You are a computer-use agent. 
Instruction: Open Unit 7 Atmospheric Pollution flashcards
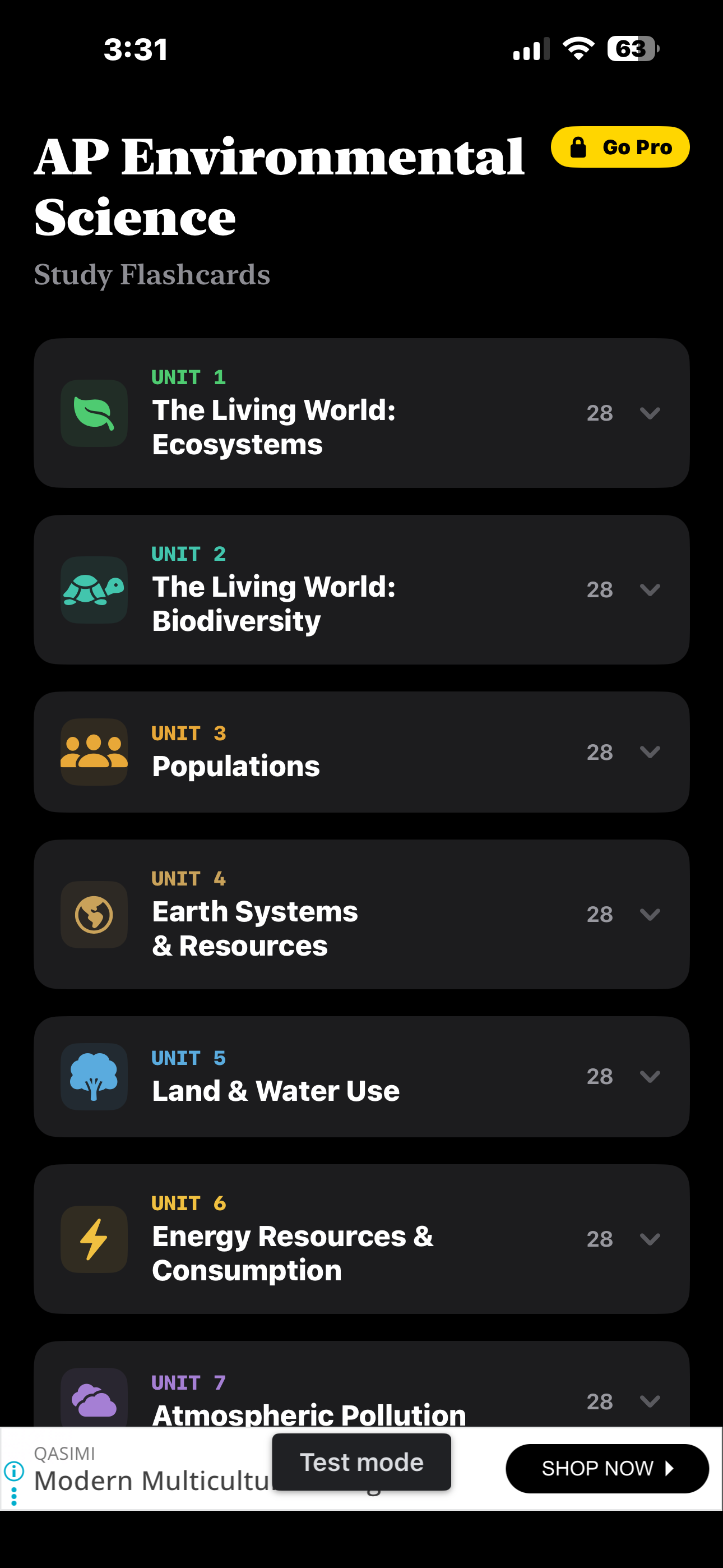tap(361, 1384)
